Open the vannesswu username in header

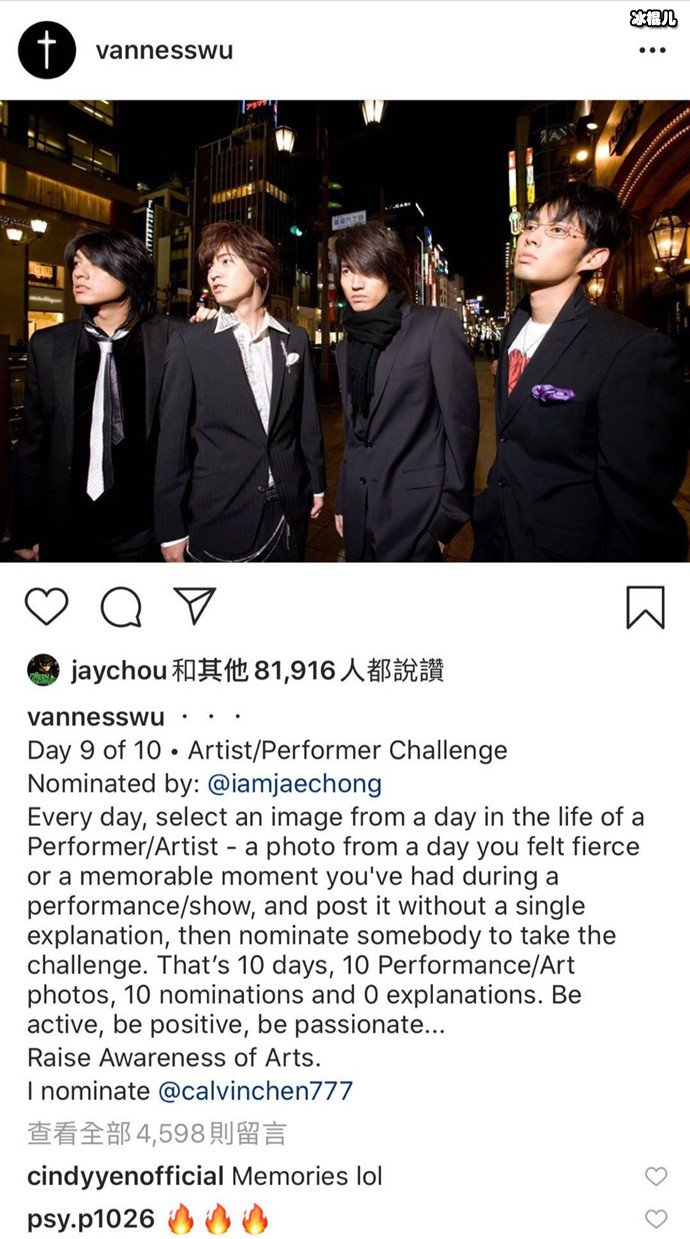[x=164, y=50]
